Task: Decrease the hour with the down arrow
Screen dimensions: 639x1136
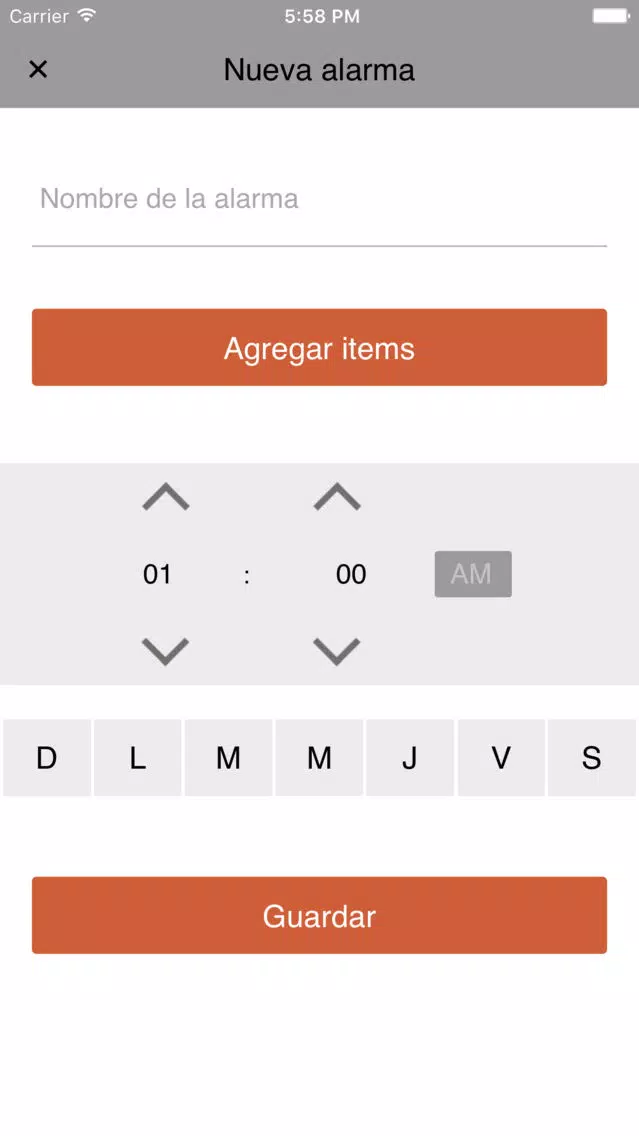Action: pyautogui.click(x=166, y=652)
